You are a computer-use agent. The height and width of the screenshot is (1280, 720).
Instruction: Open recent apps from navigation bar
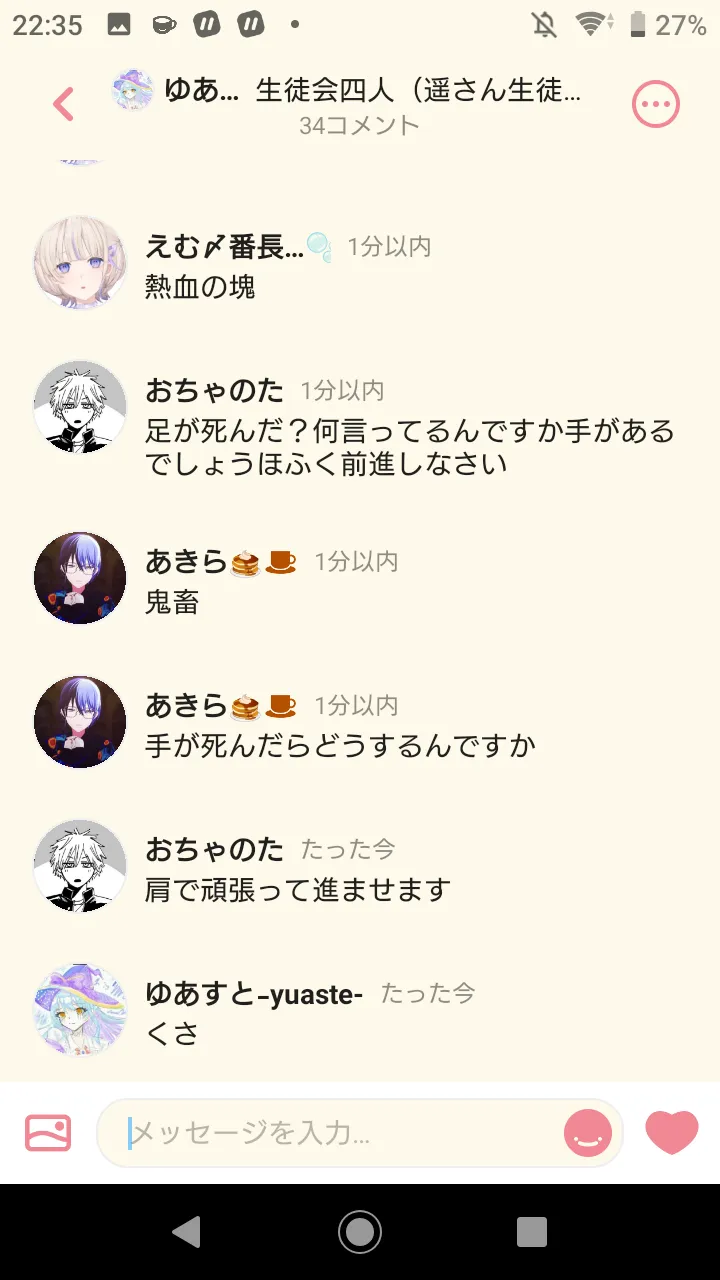[x=532, y=1232]
